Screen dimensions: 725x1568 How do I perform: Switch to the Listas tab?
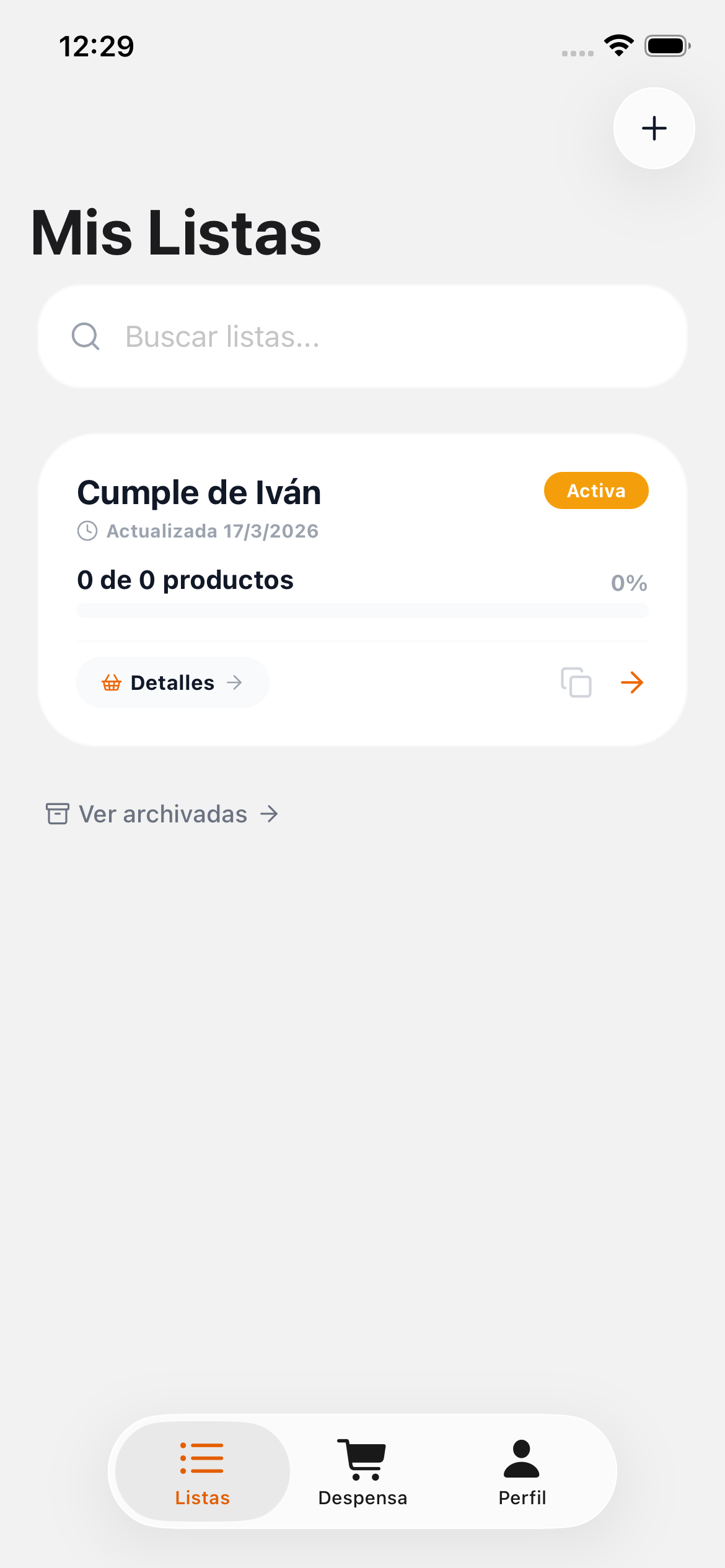point(202,1471)
